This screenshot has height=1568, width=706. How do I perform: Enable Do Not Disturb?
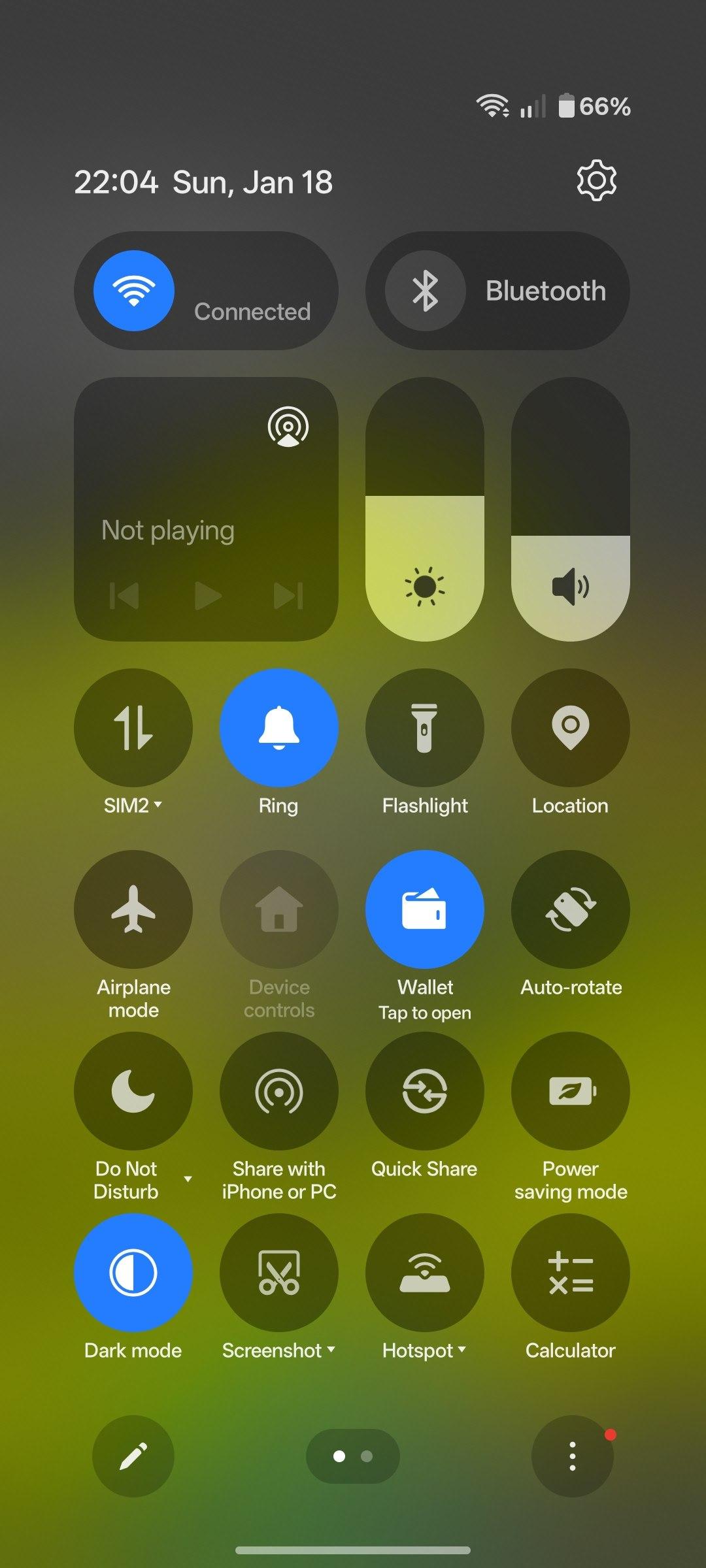(133, 1090)
